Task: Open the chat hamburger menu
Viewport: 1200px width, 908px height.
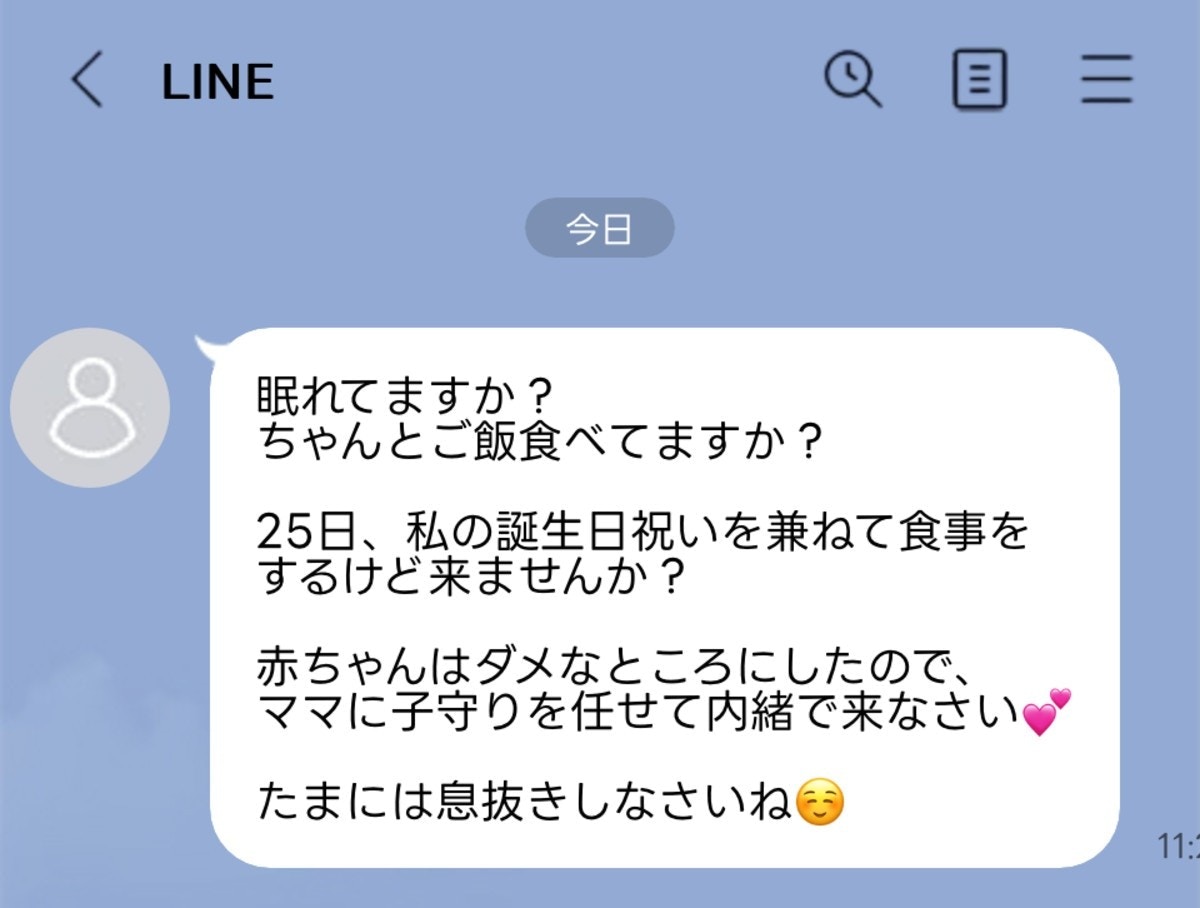Action: [1107, 80]
